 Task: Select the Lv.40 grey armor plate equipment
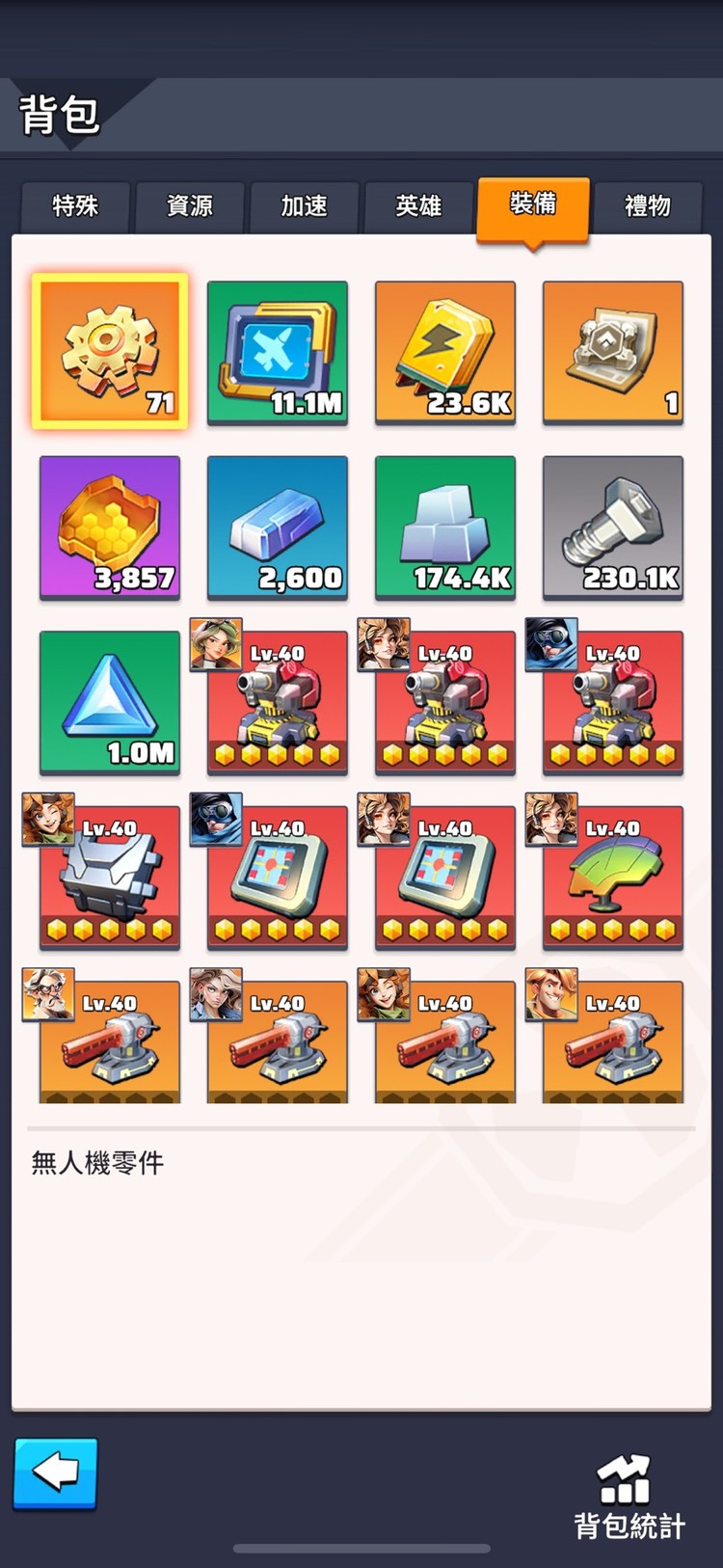(x=110, y=876)
